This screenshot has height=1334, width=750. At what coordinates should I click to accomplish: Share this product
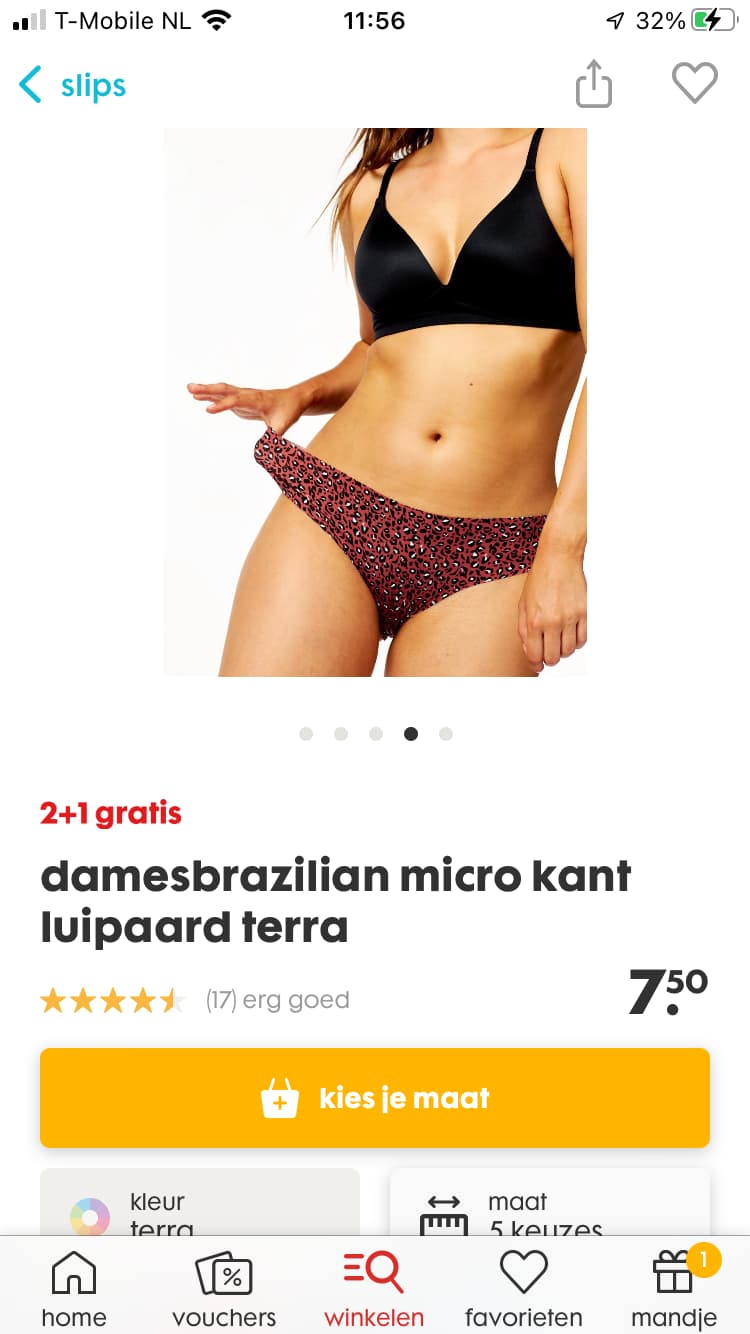pos(593,83)
